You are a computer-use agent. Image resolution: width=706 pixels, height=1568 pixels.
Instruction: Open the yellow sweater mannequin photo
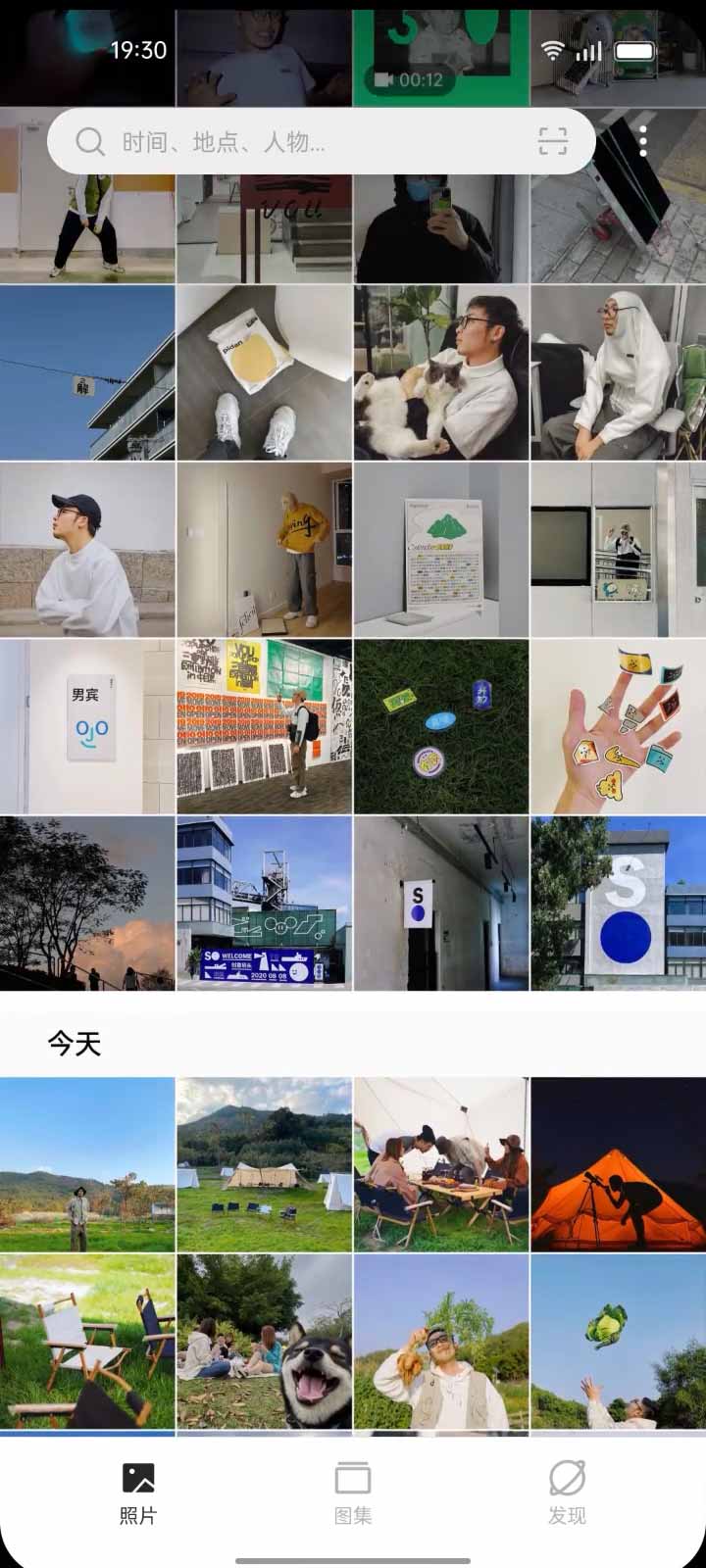tap(265, 550)
